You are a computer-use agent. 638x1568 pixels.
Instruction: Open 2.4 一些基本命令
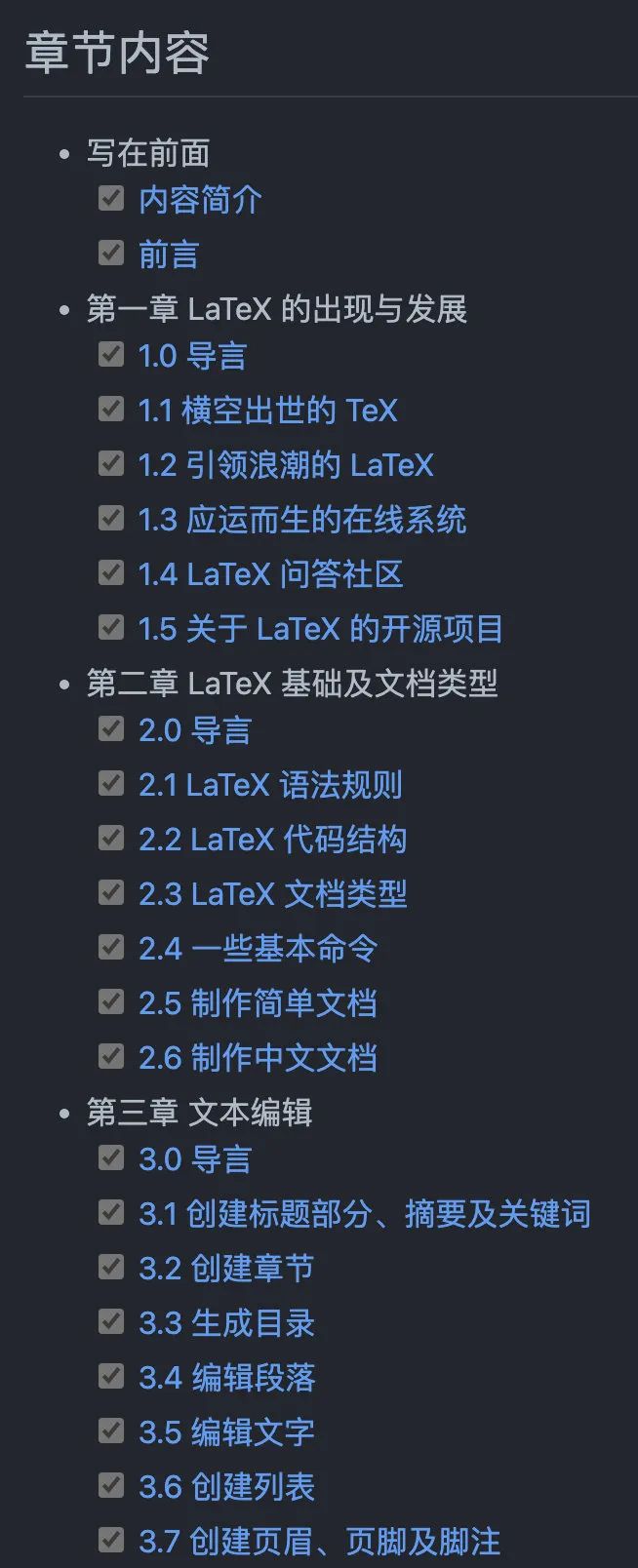tap(258, 949)
